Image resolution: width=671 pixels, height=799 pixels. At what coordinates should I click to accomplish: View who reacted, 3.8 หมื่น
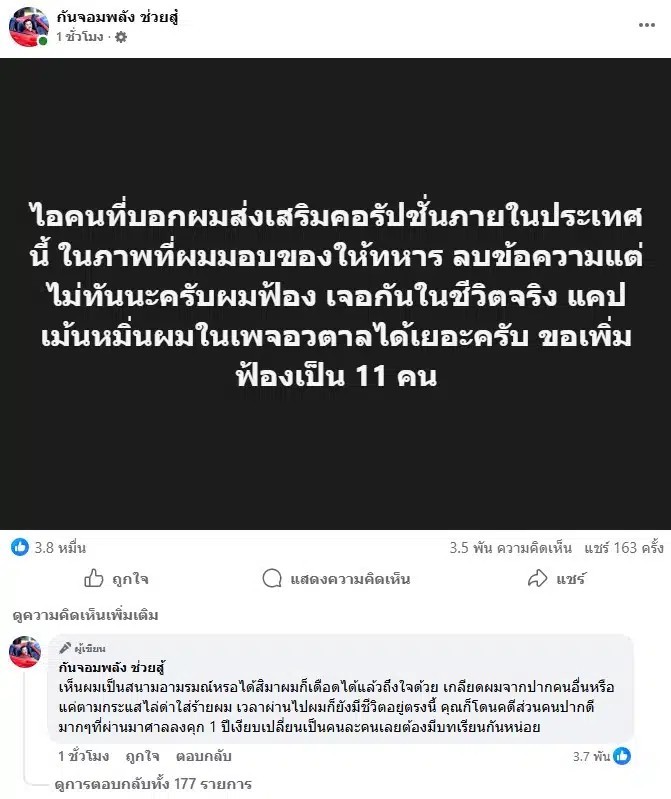point(49,547)
